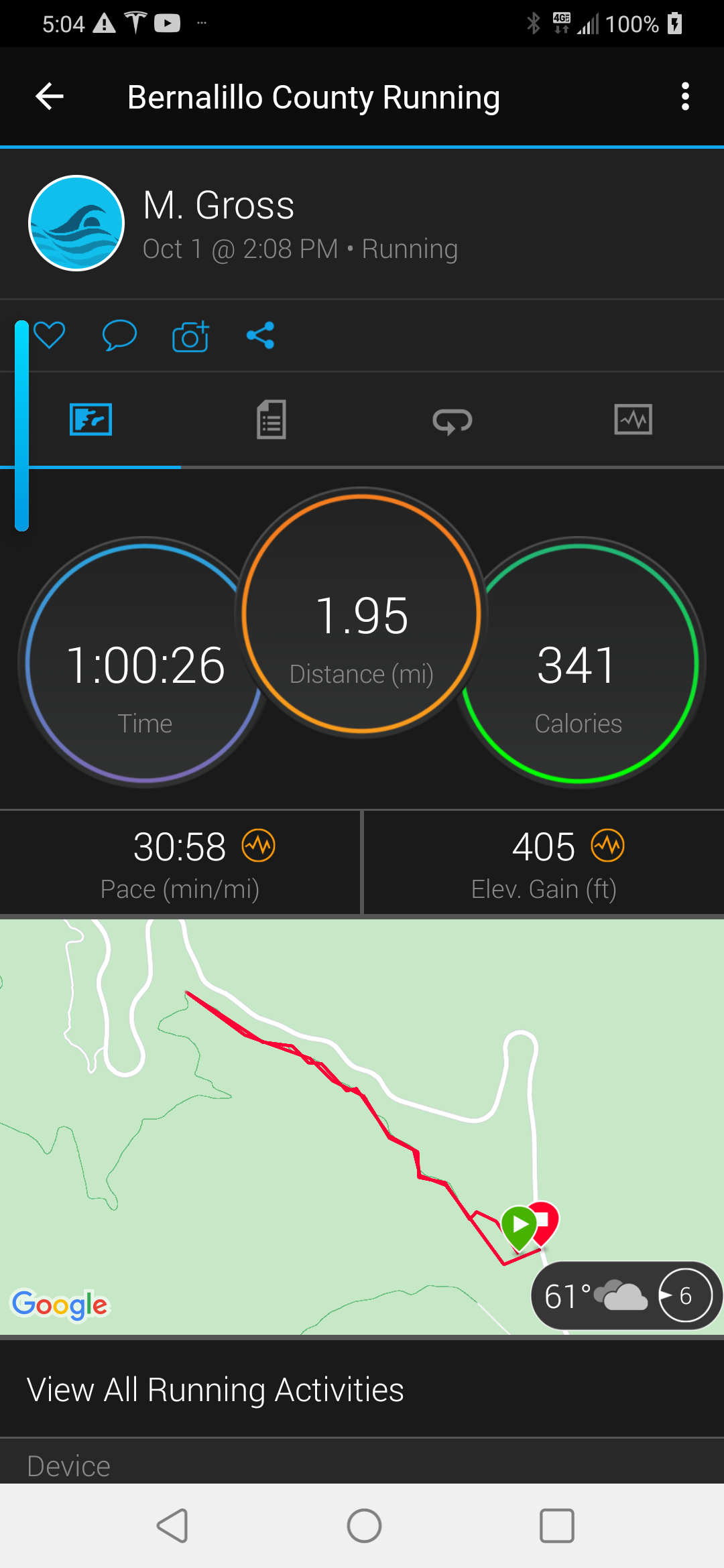Switch to the stats details tab
Viewport: 724px width, 1568px height.
[271, 420]
